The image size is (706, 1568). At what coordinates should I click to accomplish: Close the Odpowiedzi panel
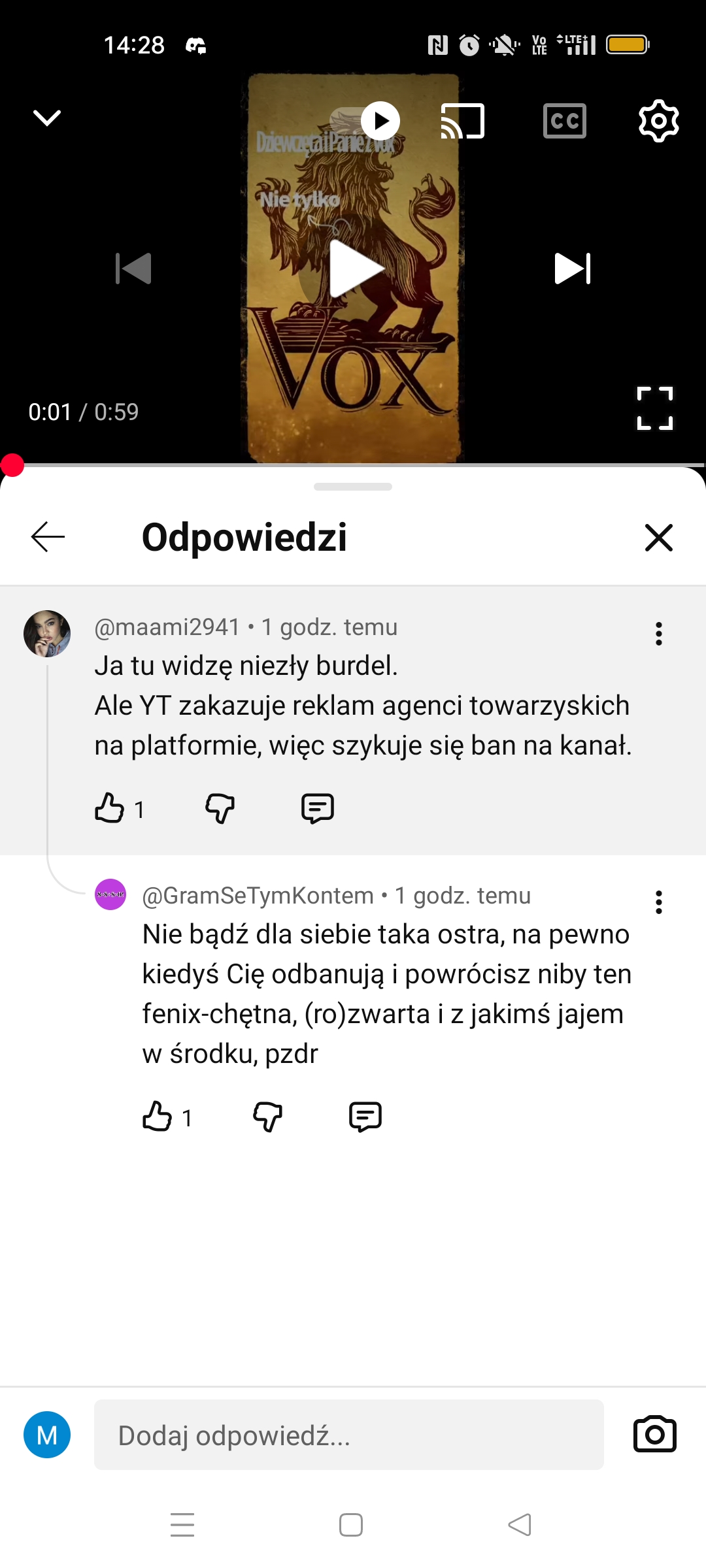[x=658, y=538]
